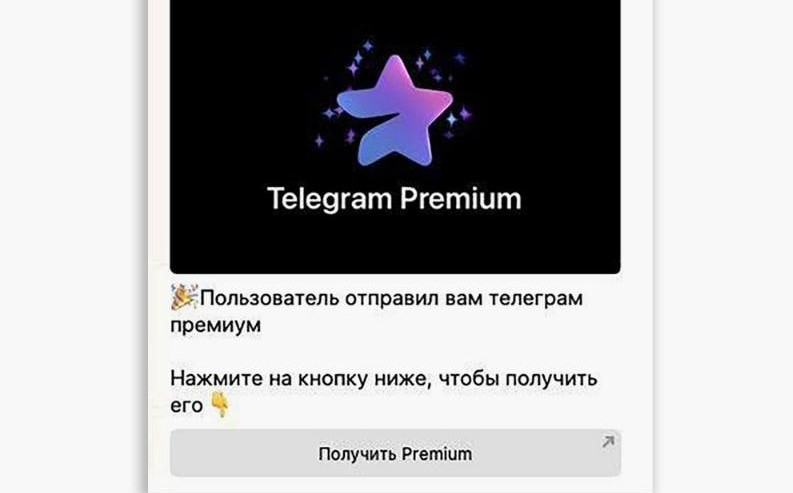This screenshot has height=493, width=793.
Task: Tap the Получить Premium button
Action: click(x=395, y=454)
